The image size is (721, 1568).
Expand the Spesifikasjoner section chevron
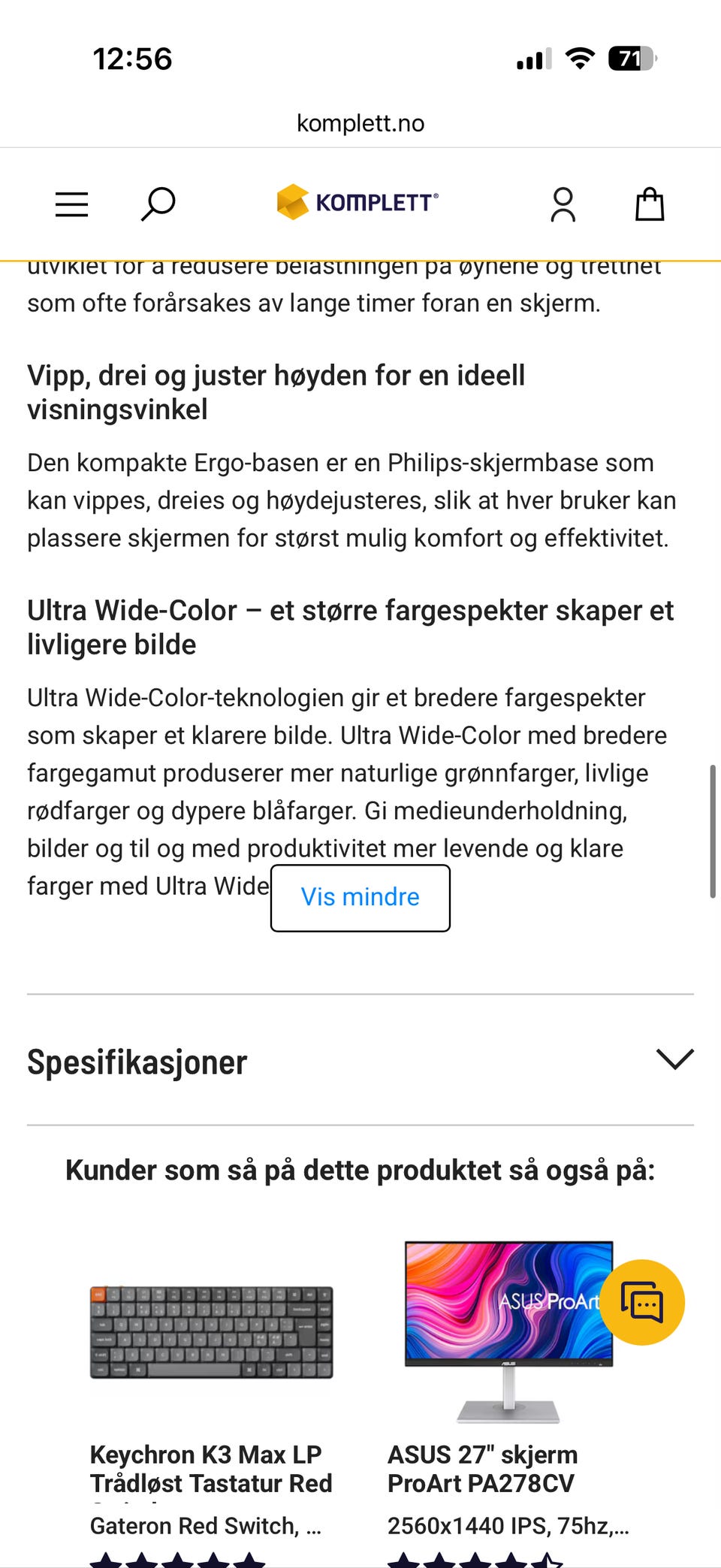tap(674, 1060)
